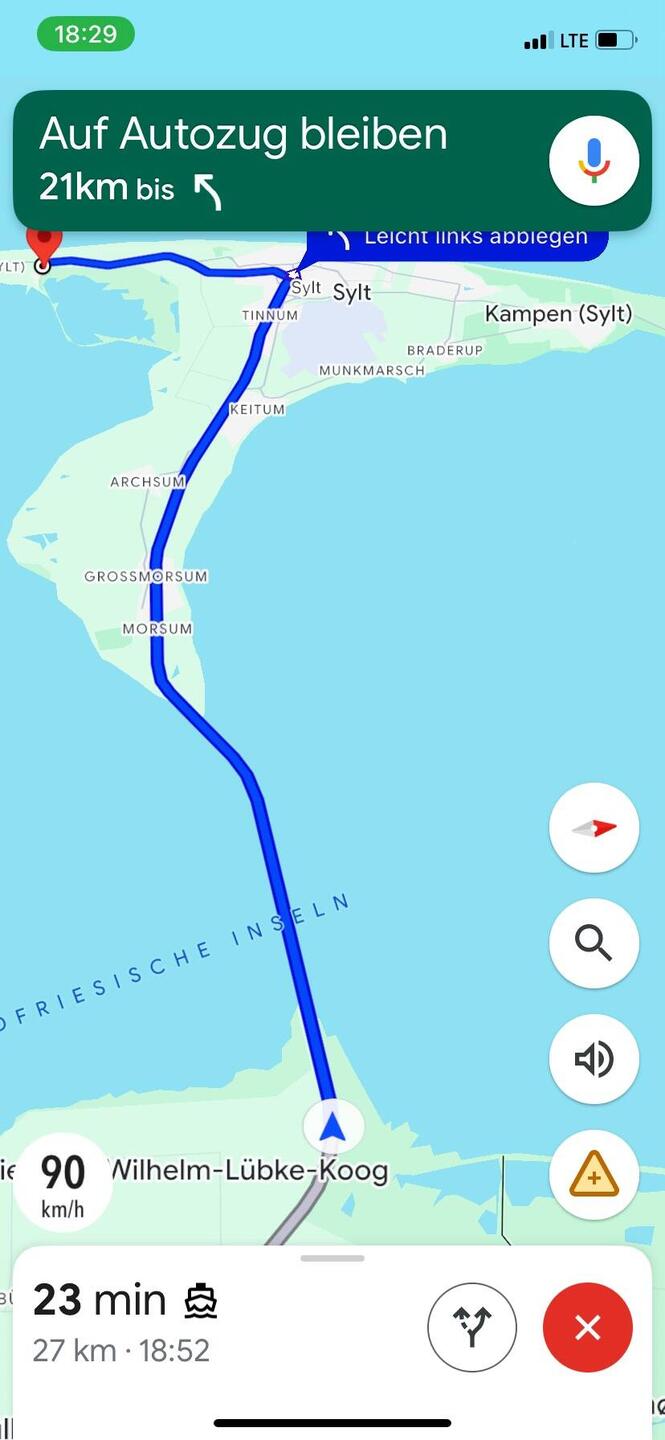Activate the voice assistant microphone
The width and height of the screenshot is (665, 1440).
(x=594, y=160)
